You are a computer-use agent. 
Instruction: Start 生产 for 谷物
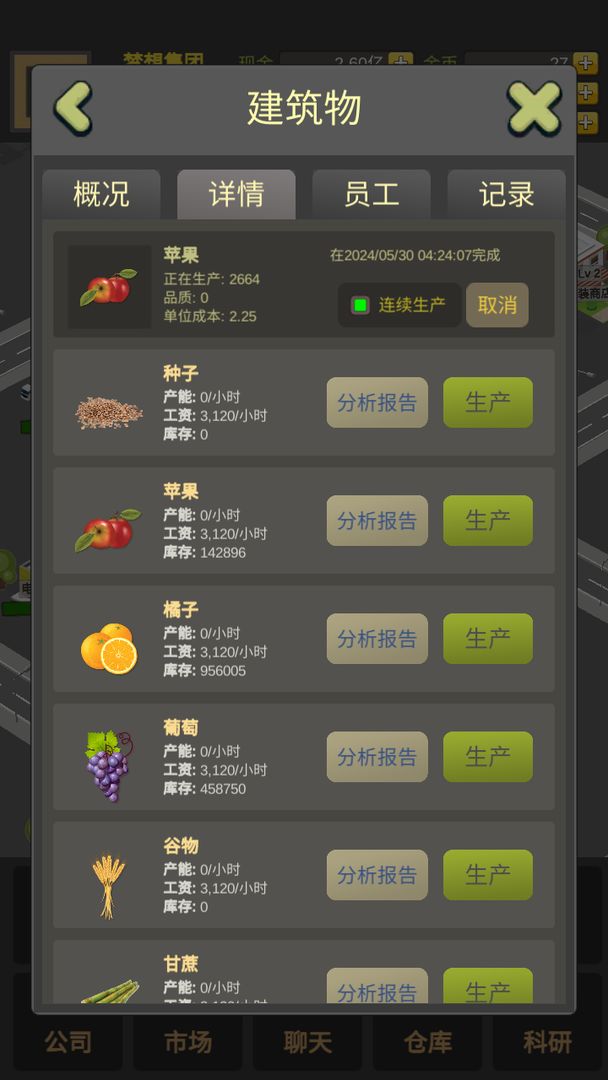(488, 875)
